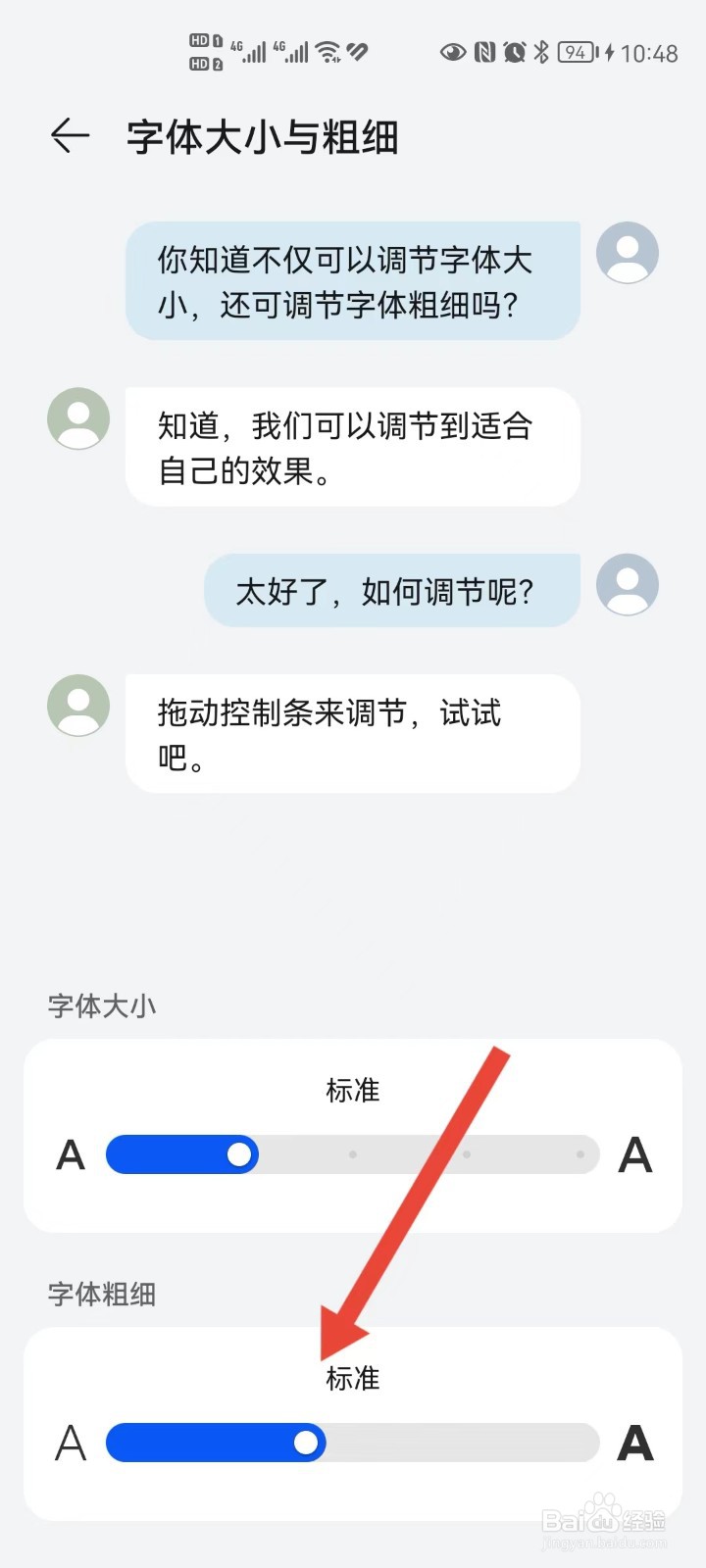The width and height of the screenshot is (706, 1568).
Task: Click the font size slider thumb
Action: (240, 1154)
